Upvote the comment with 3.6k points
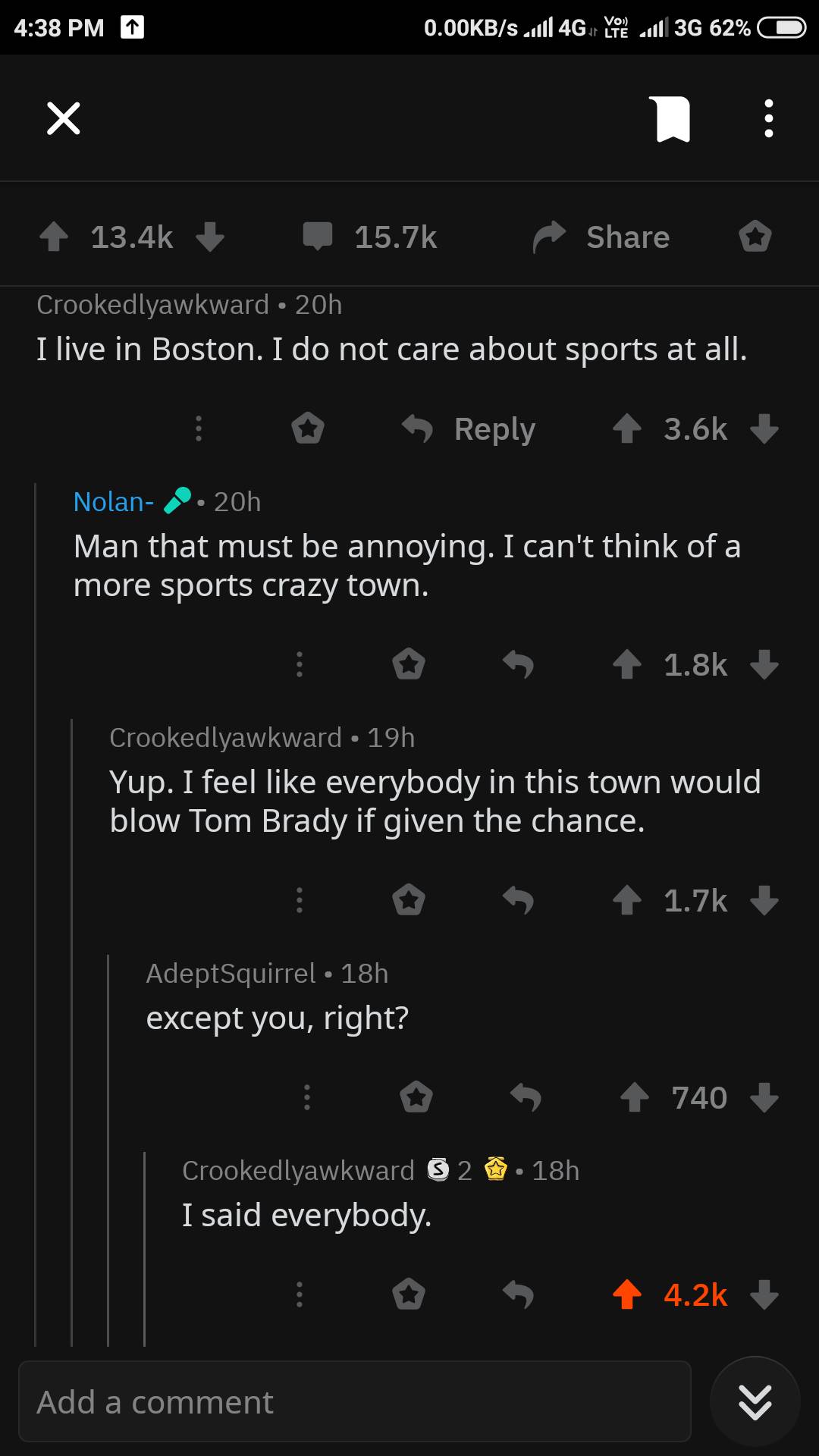819x1456 pixels. click(x=627, y=429)
